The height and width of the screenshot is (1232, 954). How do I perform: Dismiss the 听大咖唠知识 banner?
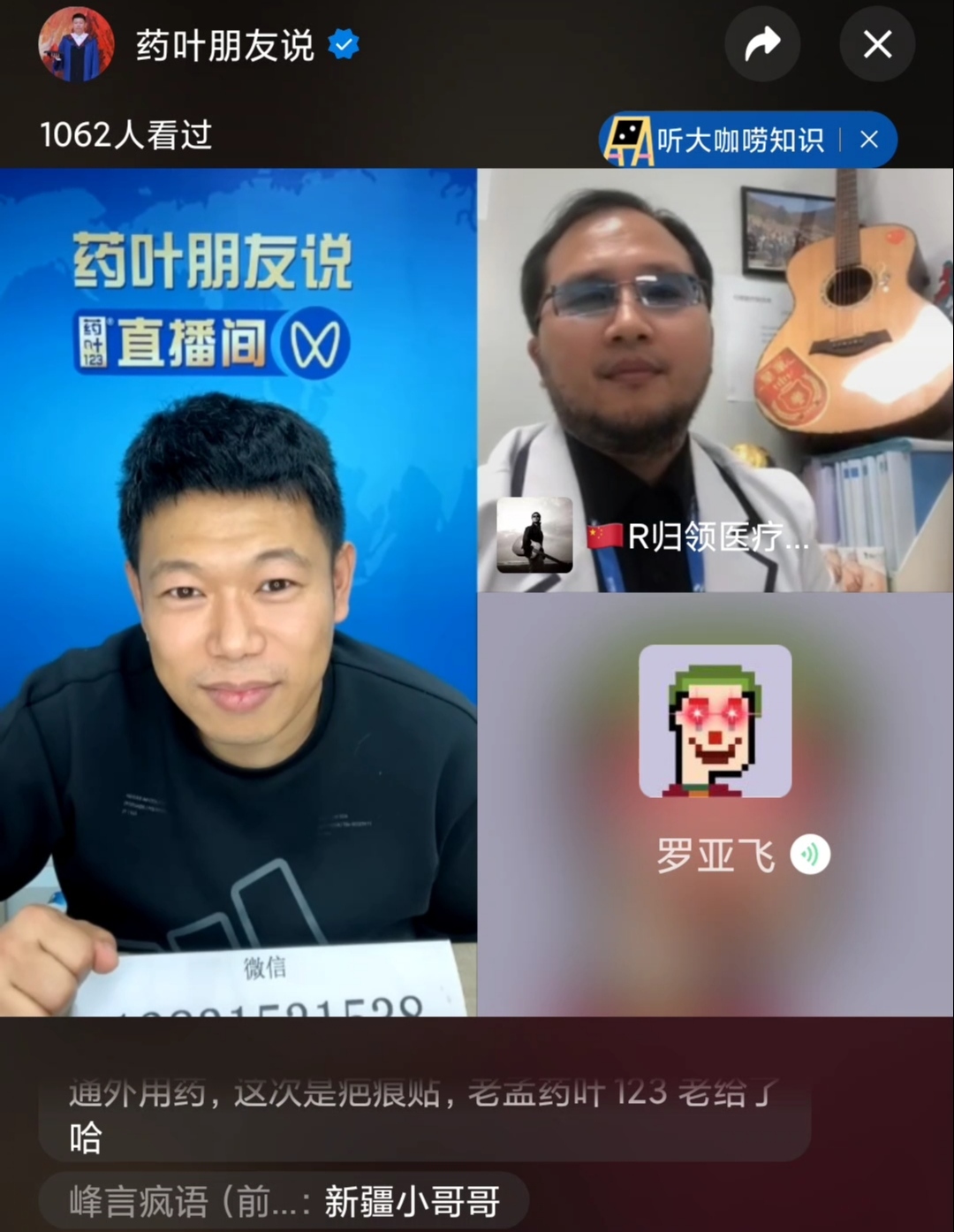[869, 140]
